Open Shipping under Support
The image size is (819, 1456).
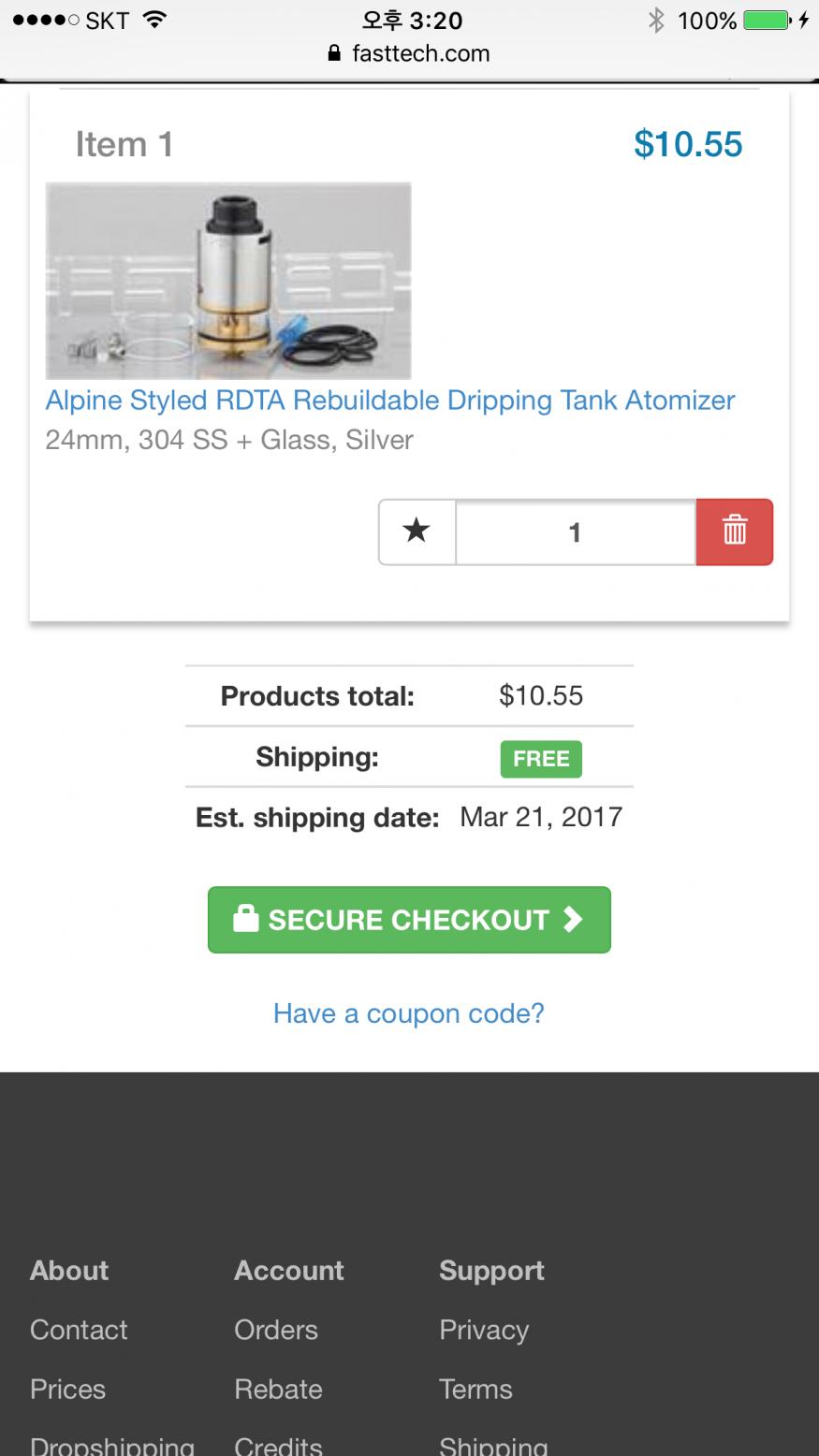pos(493,1445)
